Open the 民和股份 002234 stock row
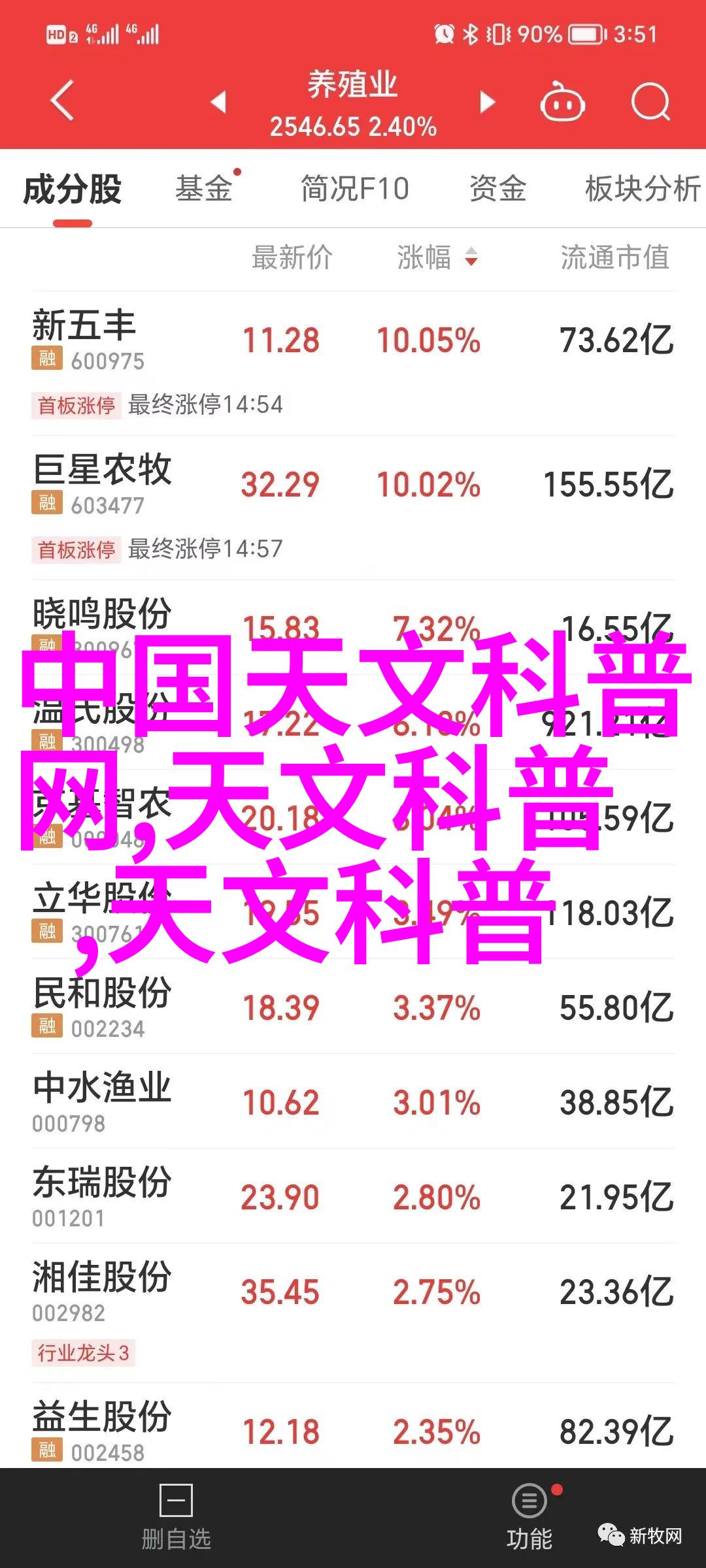 [x=353, y=1006]
